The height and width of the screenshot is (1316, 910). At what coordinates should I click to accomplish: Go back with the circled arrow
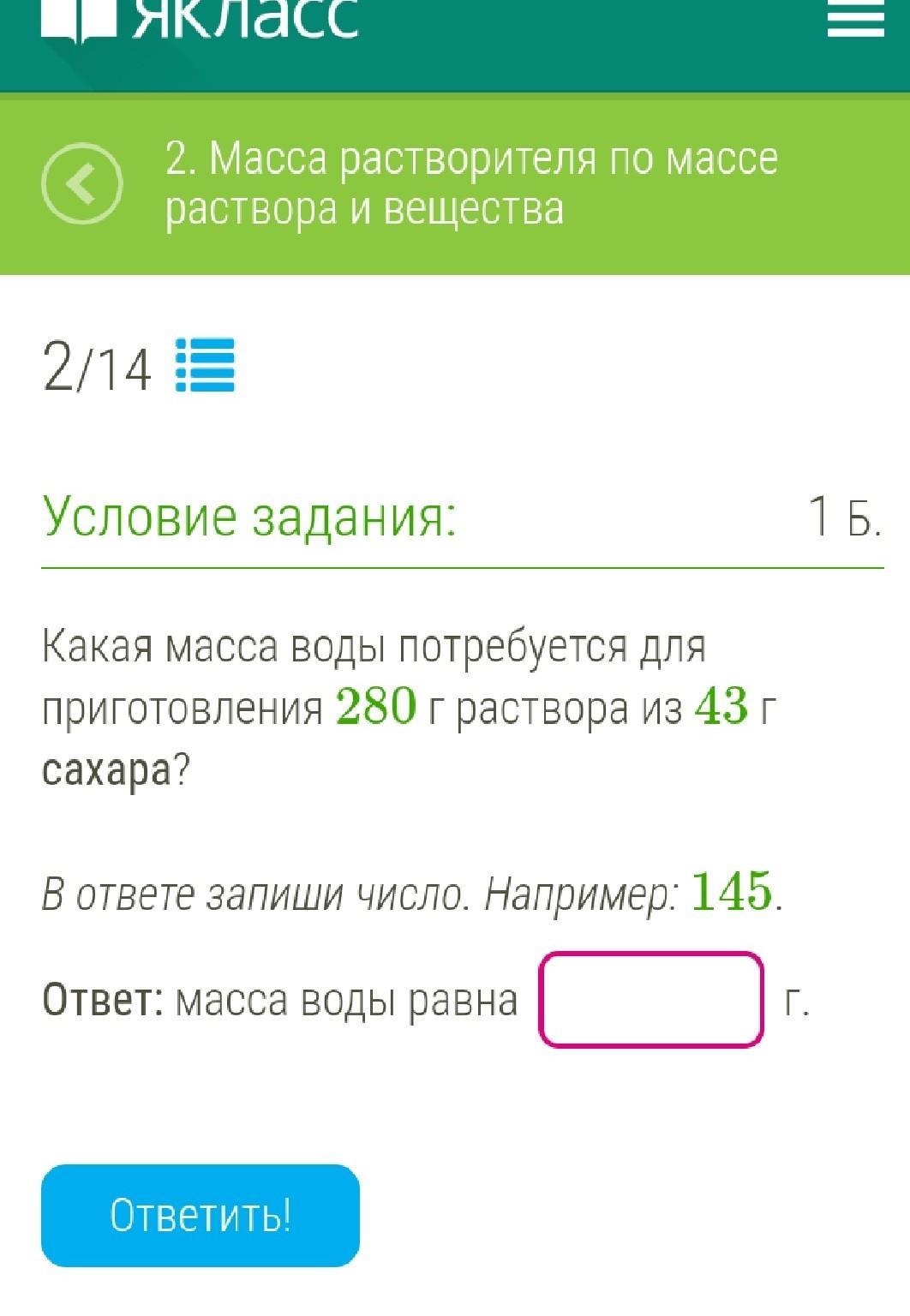click(x=82, y=183)
